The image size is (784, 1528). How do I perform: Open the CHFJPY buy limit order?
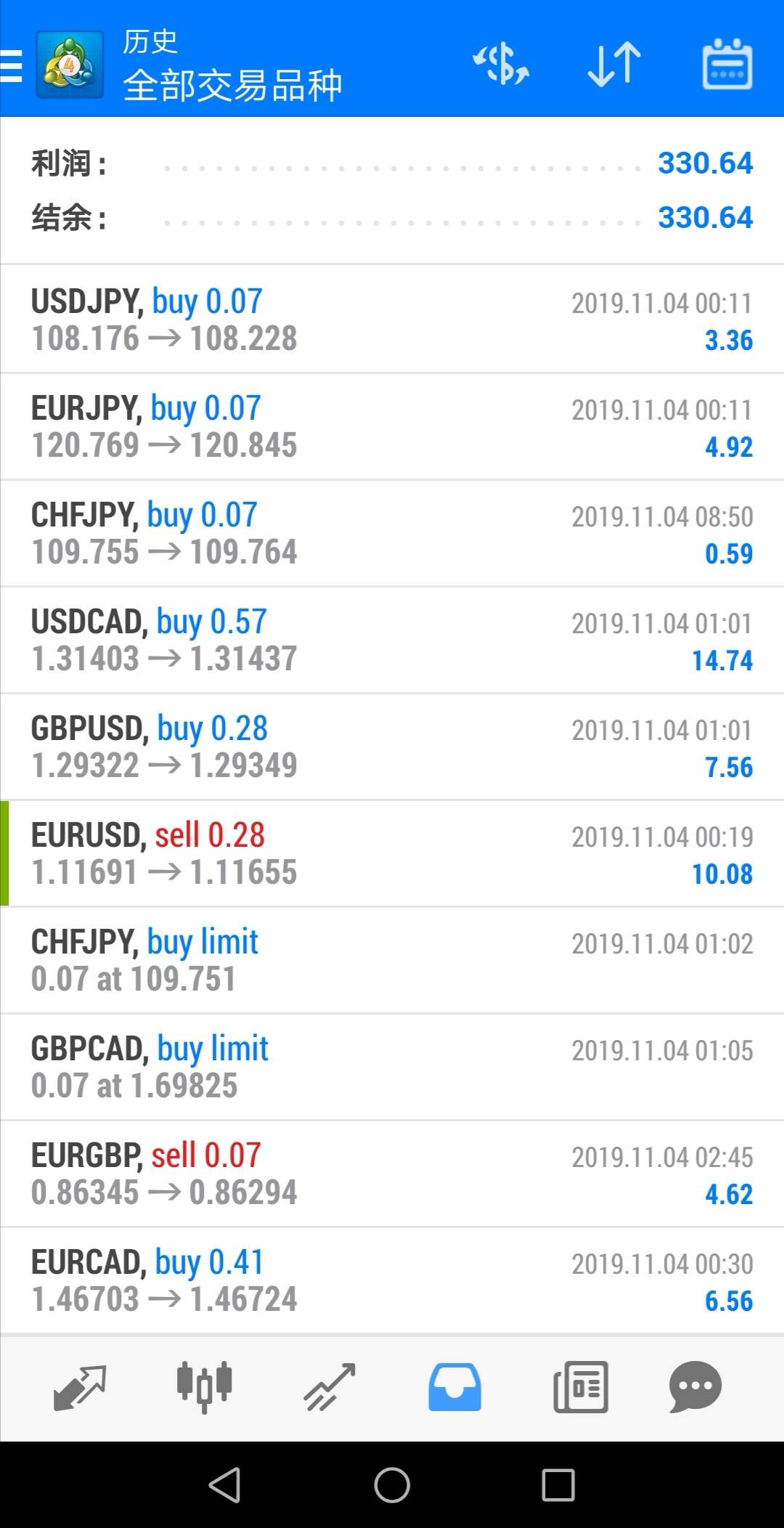pos(392,960)
